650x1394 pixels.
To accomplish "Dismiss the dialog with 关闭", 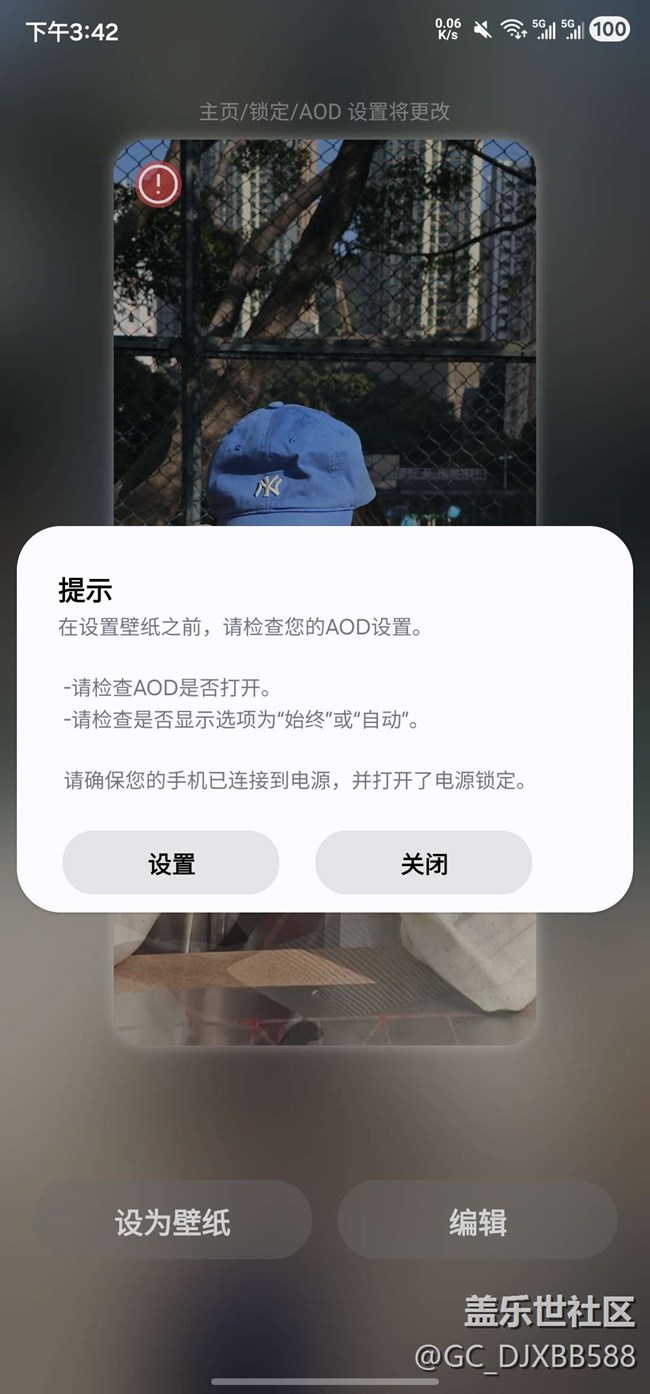I will coord(423,863).
